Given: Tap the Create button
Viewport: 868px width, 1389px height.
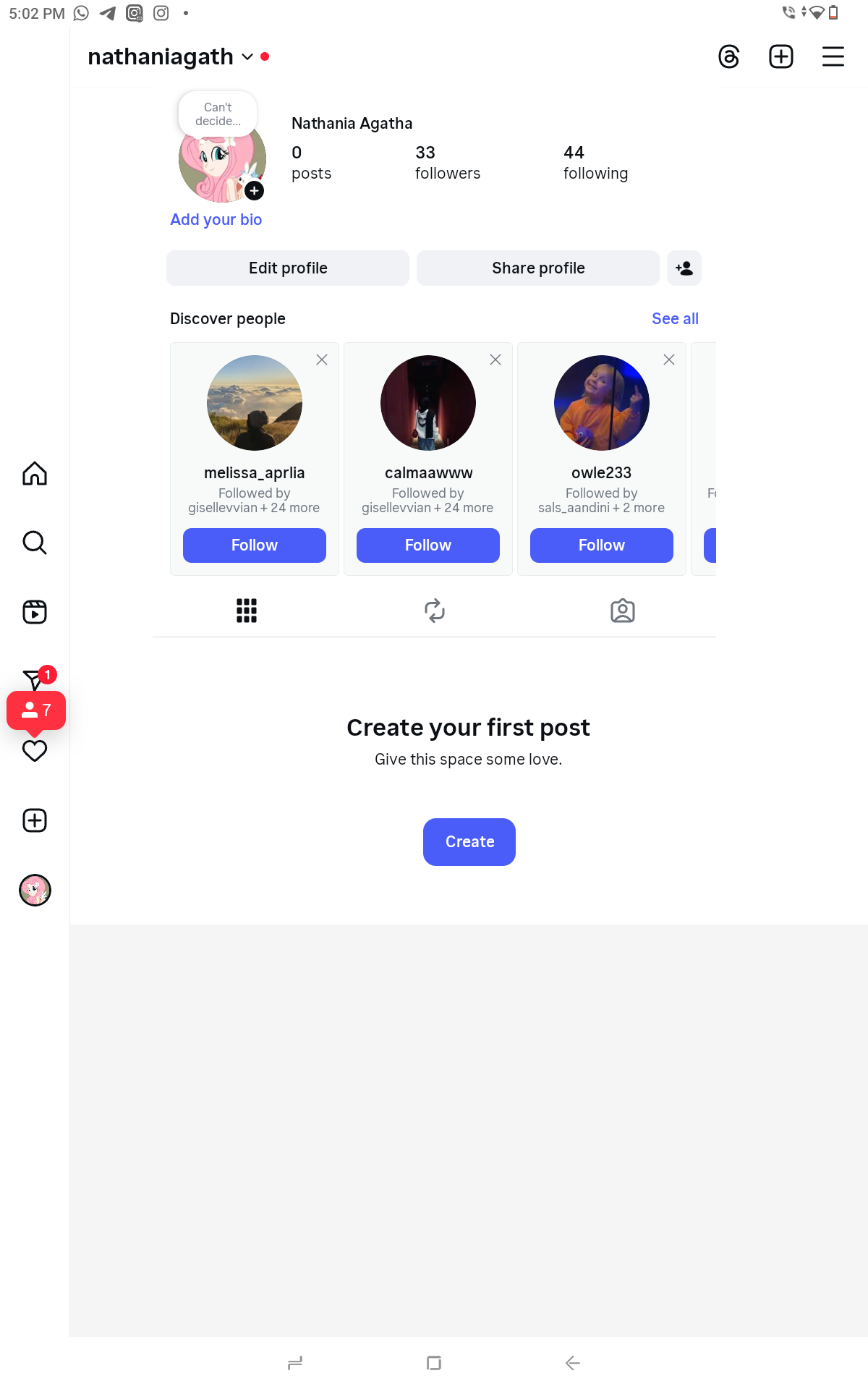Looking at the screenshot, I should click(x=469, y=842).
